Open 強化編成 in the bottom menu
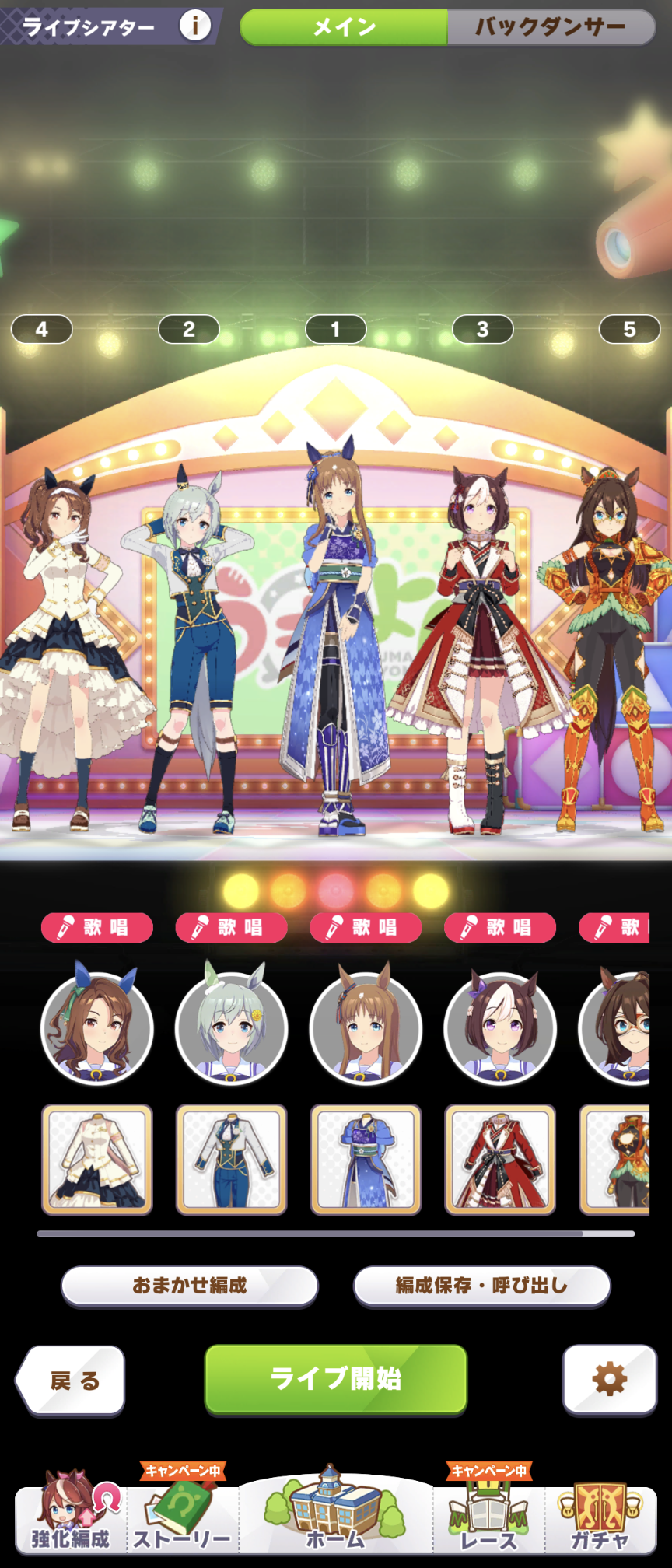Viewport: 672px width, 1568px height. tap(70, 1517)
